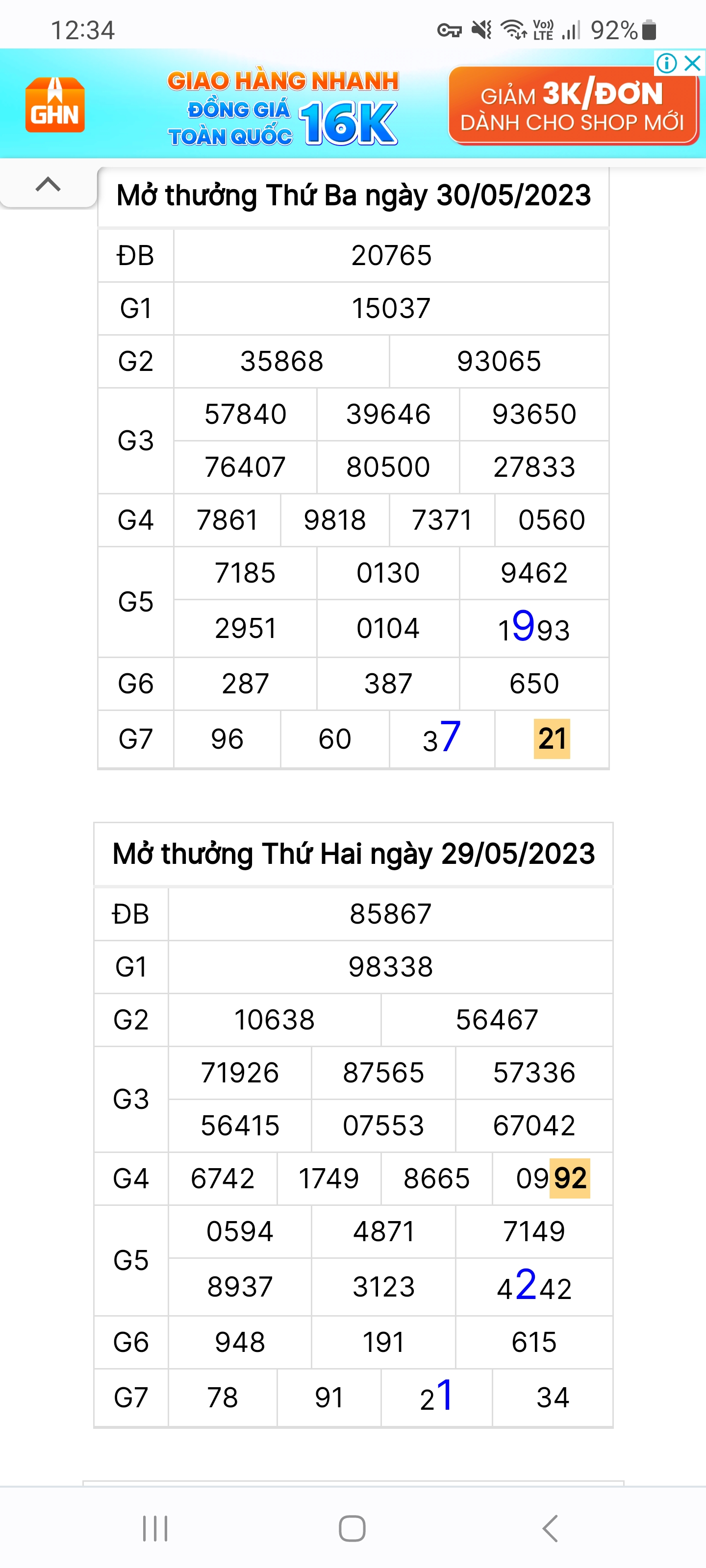Tap the collapse up-arrow button
Image resolution: width=706 pixels, height=1568 pixels.
(48, 184)
